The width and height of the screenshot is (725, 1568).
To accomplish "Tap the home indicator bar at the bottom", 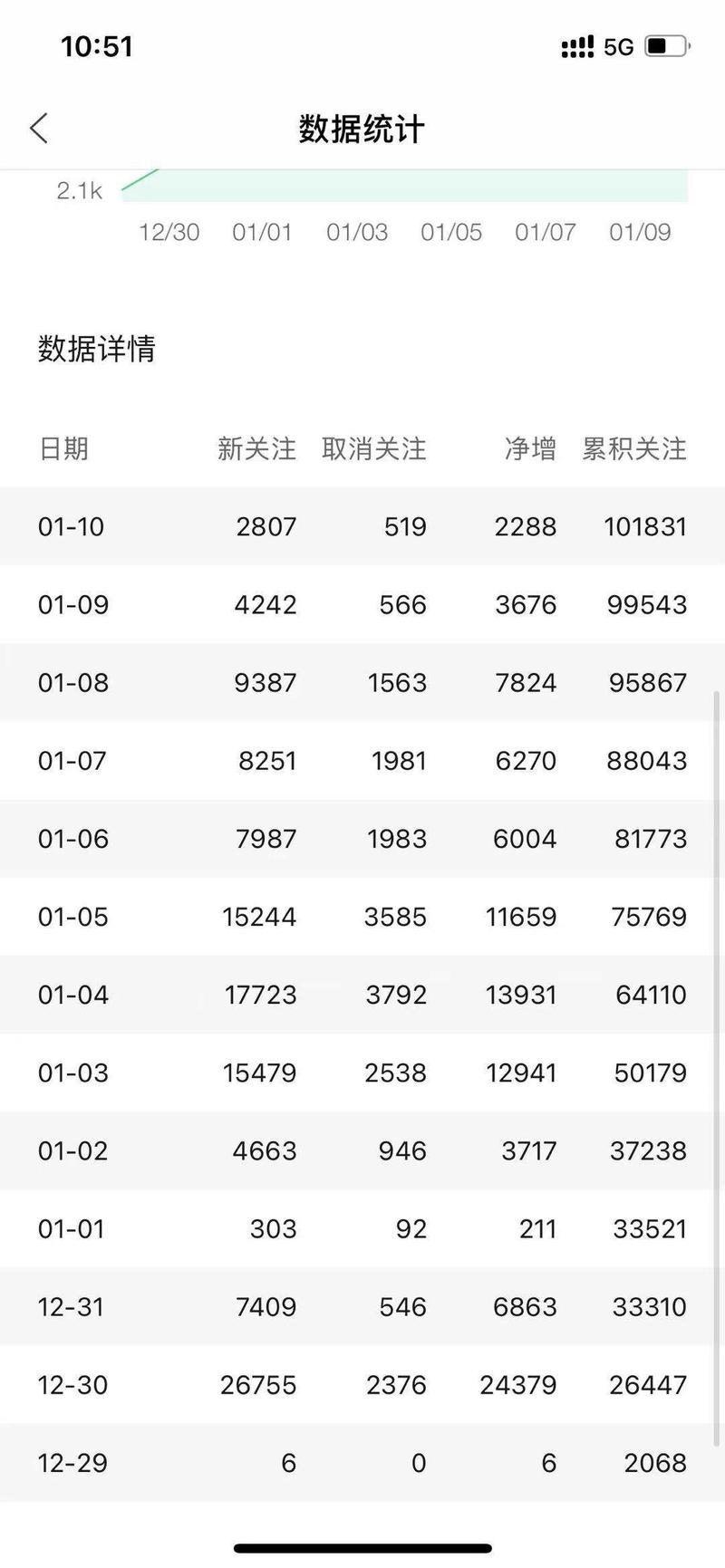I will tap(362, 1544).
